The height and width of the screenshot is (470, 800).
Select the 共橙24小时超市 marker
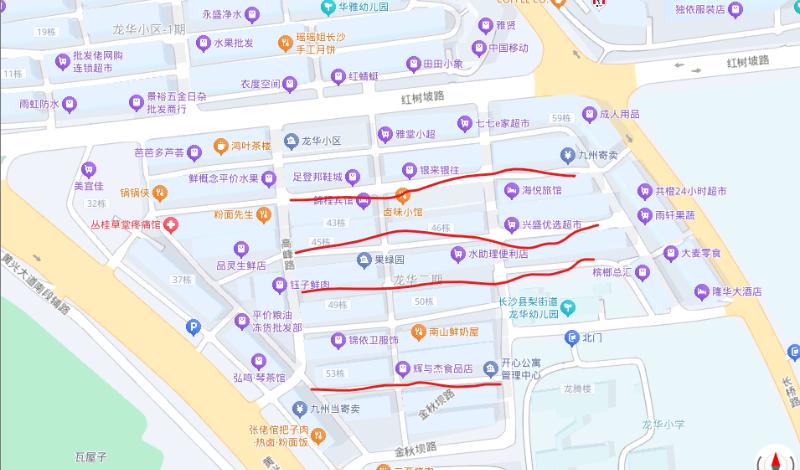coord(645,191)
